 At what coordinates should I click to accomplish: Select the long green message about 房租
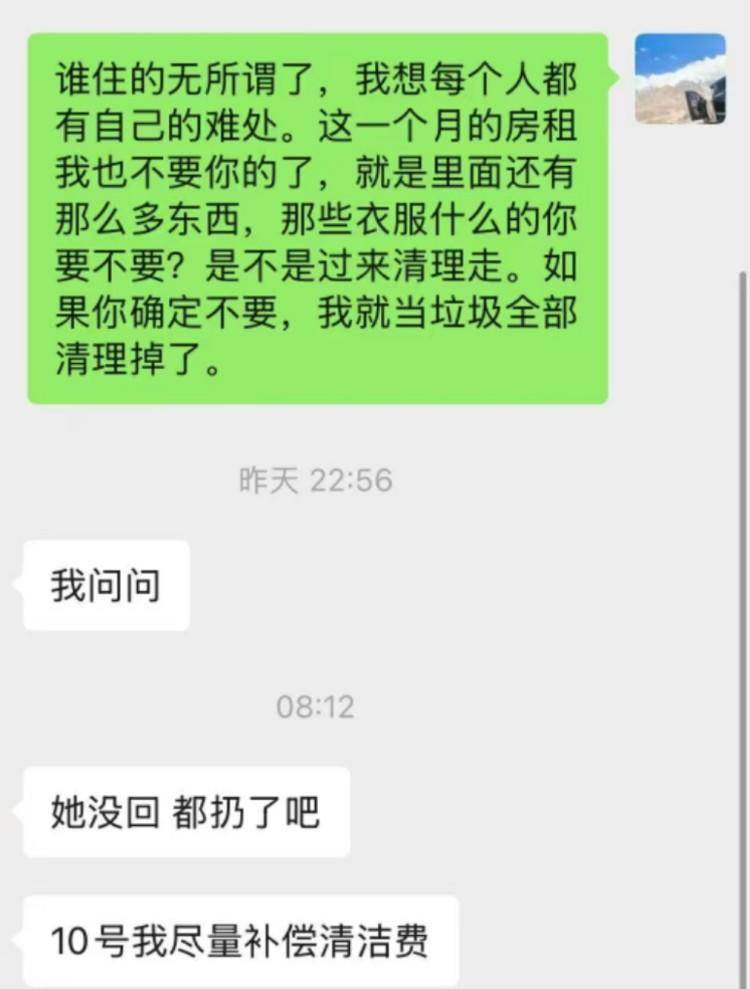tap(320, 220)
